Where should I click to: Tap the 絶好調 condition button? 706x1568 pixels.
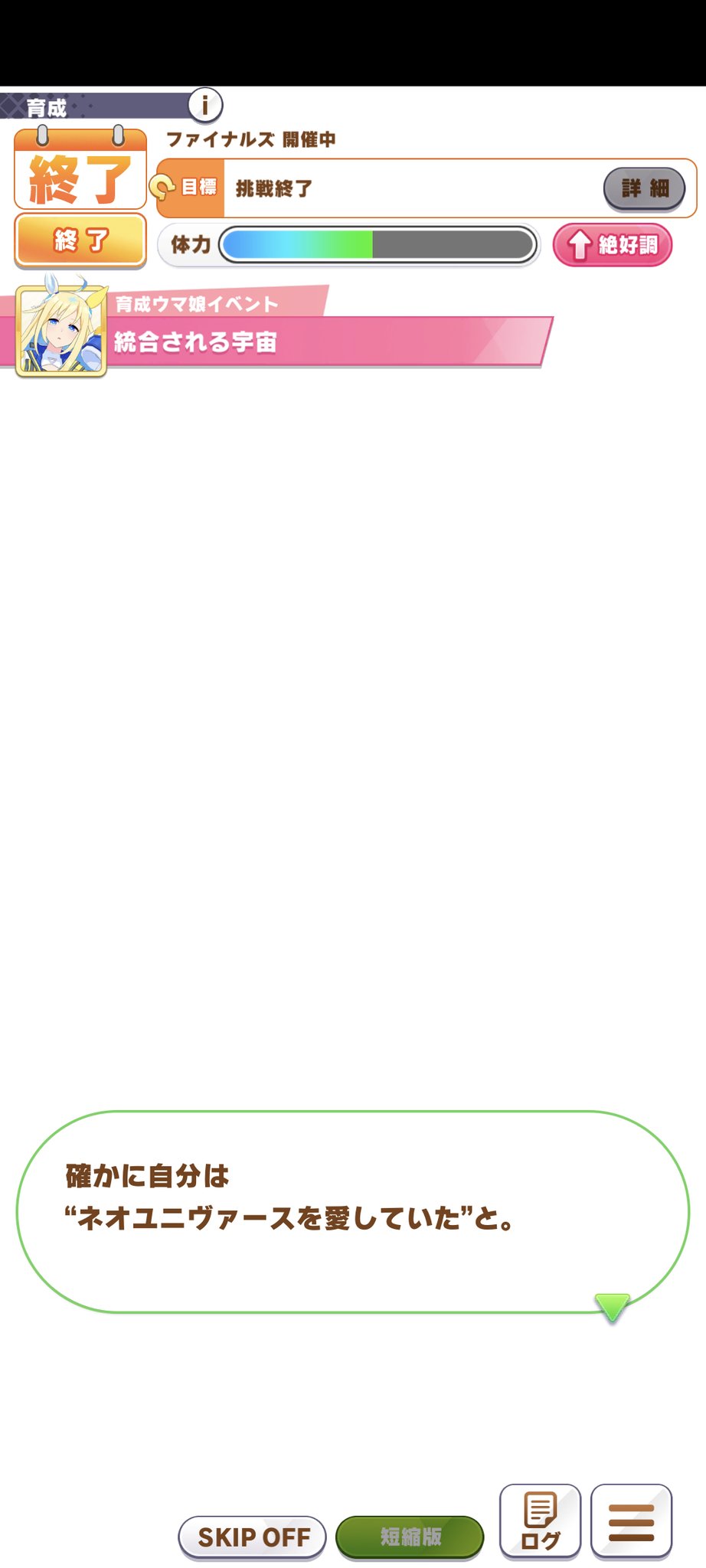613,245
